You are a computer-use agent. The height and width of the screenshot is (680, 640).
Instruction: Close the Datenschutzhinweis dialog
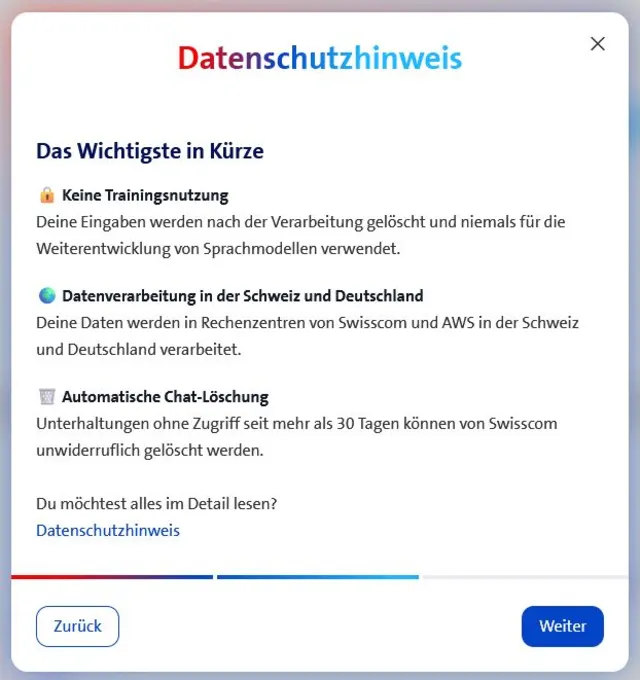pyautogui.click(x=598, y=43)
